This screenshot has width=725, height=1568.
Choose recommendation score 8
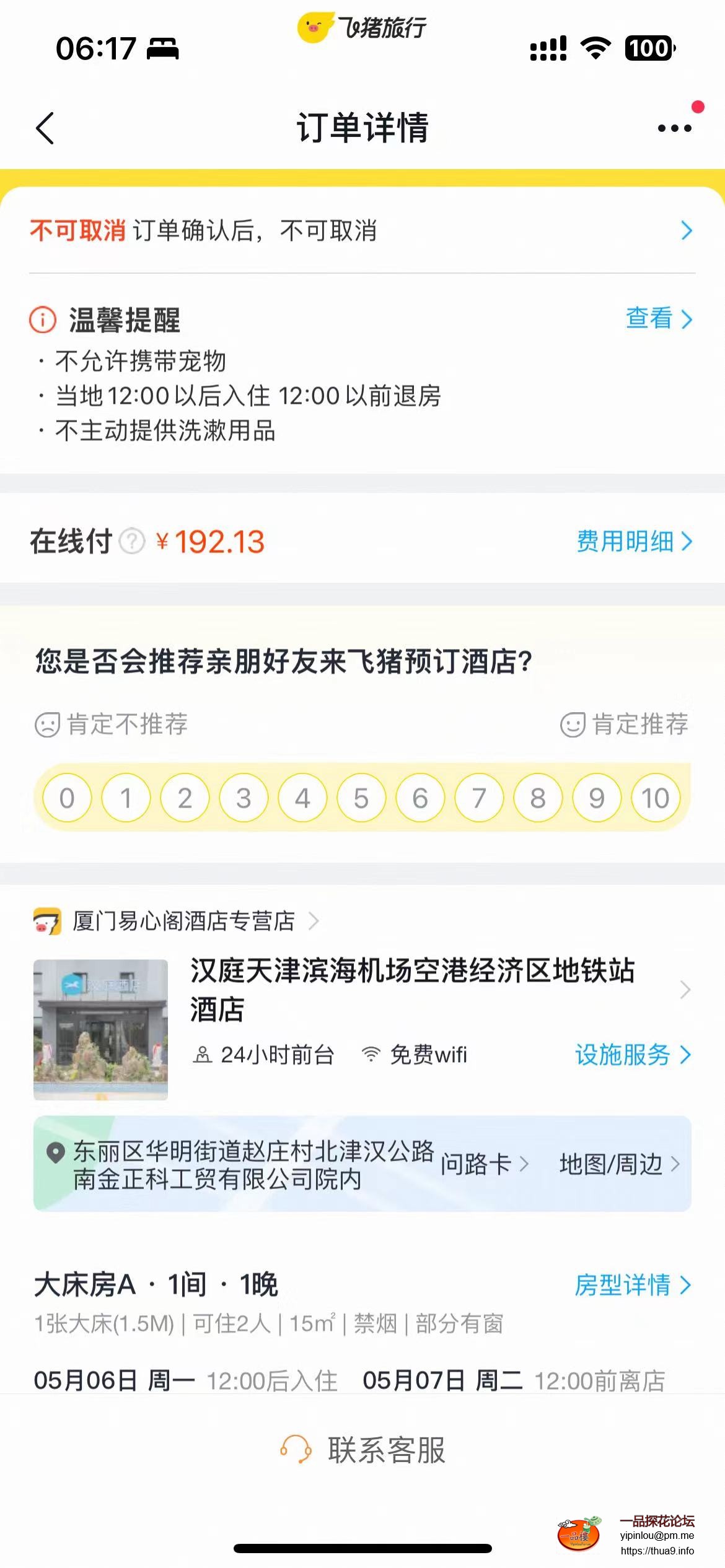tap(538, 798)
